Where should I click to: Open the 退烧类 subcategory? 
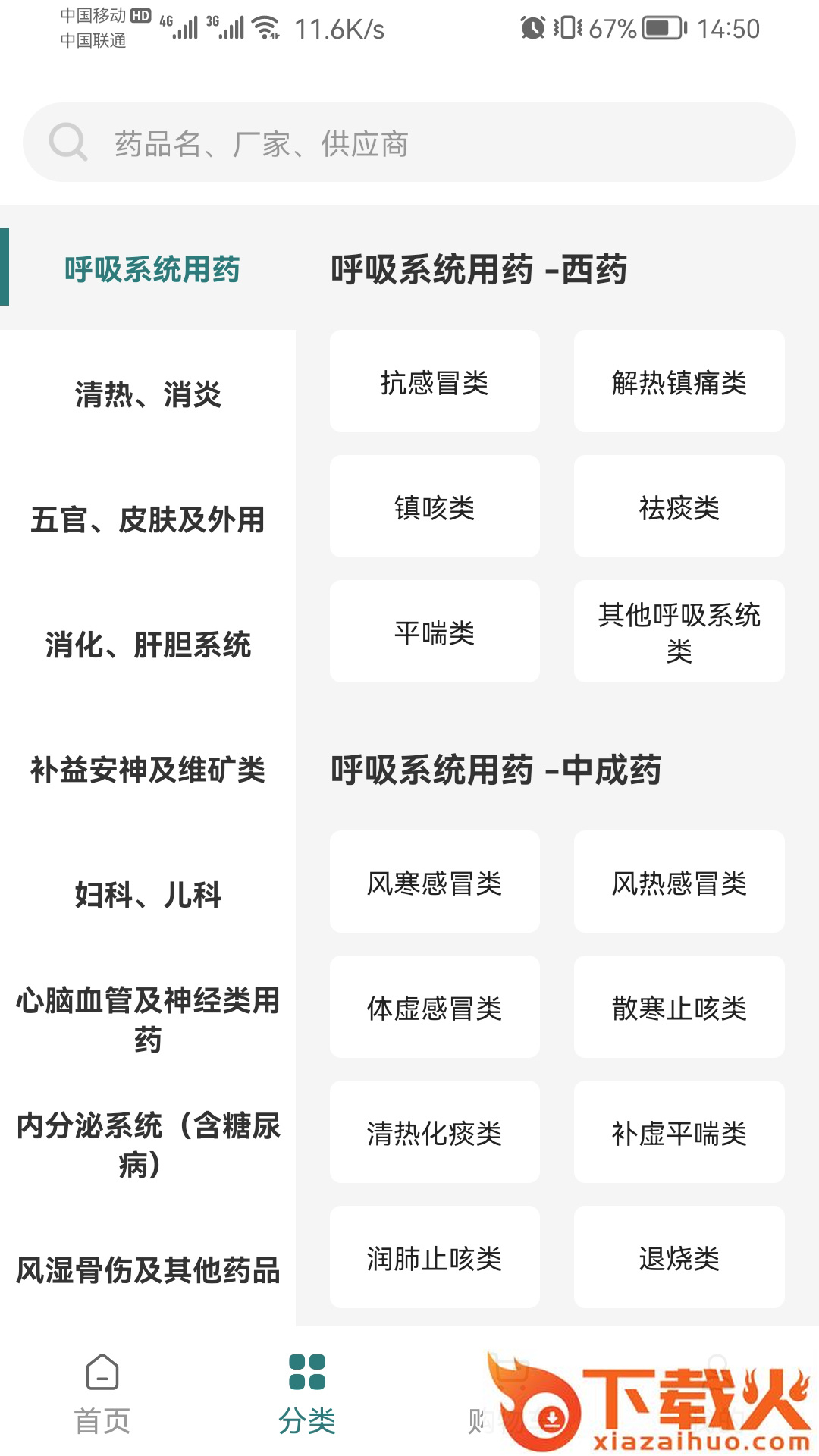pos(679,1257)
